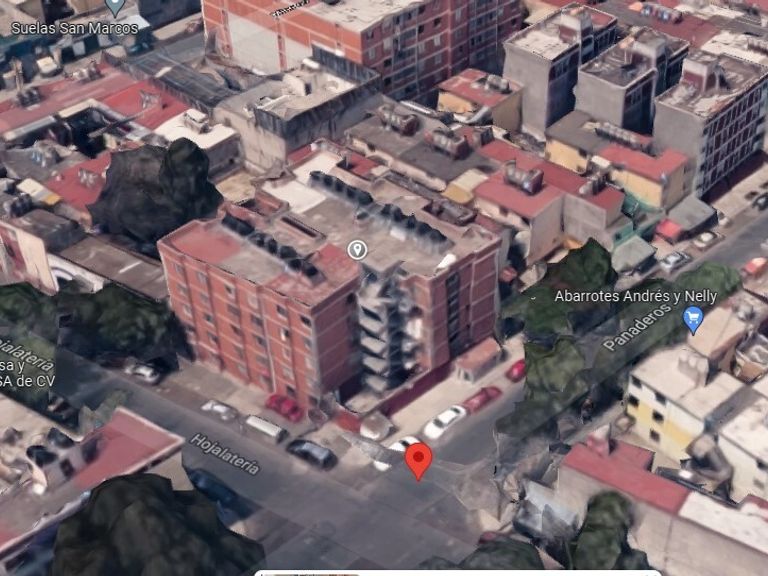
Task: Tap the gray place pin on the building roof
Action: tap(358, 250)
